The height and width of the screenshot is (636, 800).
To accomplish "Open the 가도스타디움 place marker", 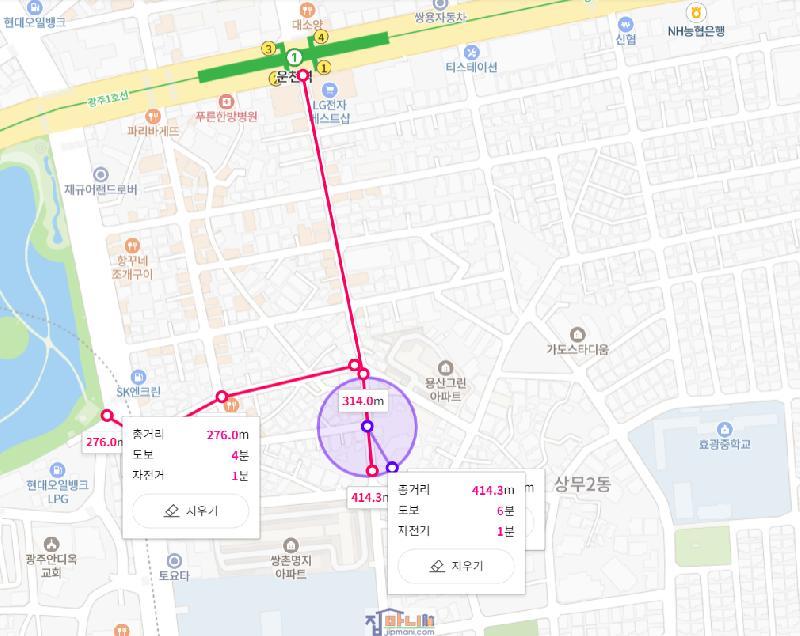I will (577, 334).
